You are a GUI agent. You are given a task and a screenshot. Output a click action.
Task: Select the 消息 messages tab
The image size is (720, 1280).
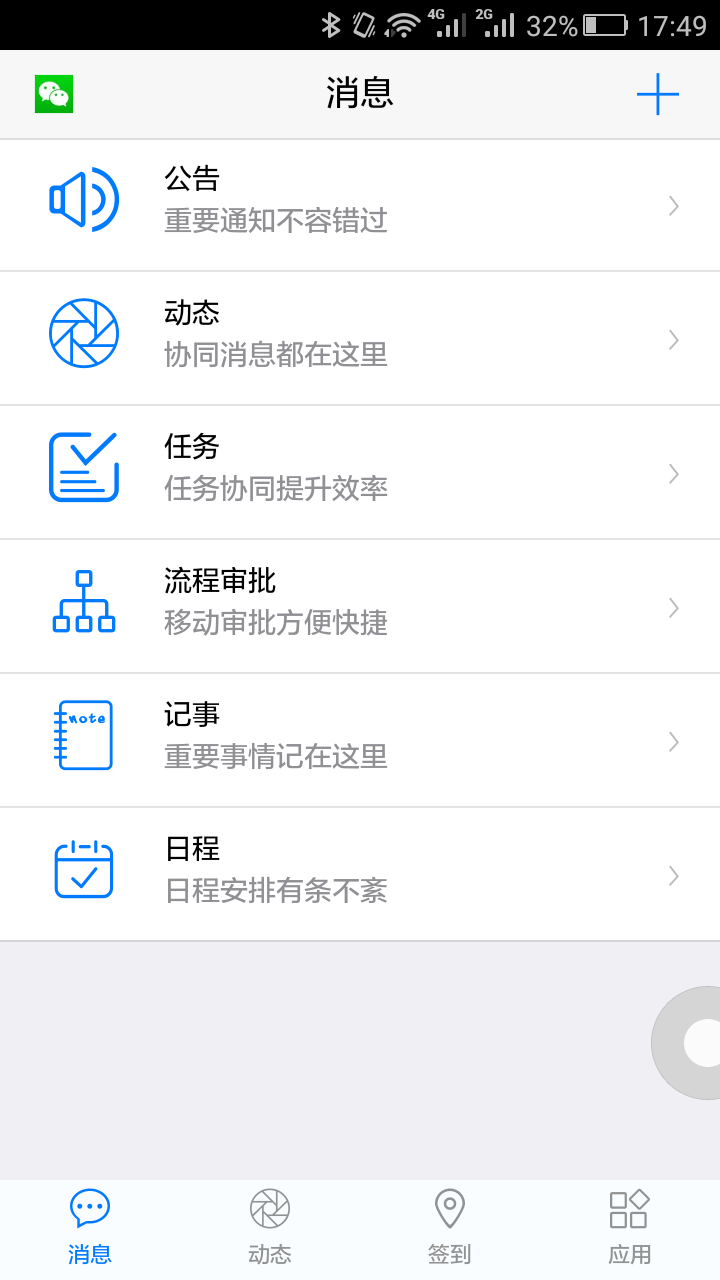pos(90,1228)
